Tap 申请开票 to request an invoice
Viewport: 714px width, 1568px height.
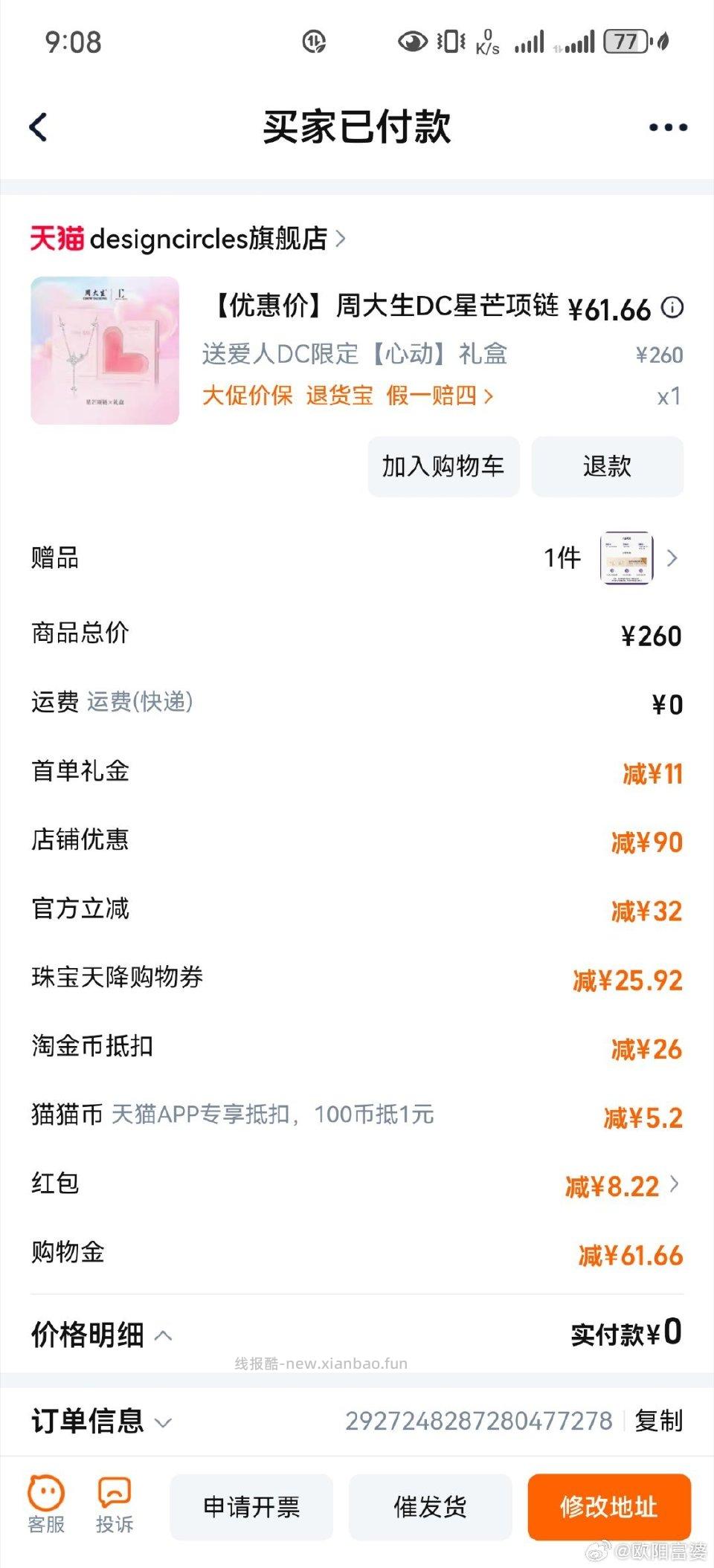pyautogui.click(x=254, y=1507)
